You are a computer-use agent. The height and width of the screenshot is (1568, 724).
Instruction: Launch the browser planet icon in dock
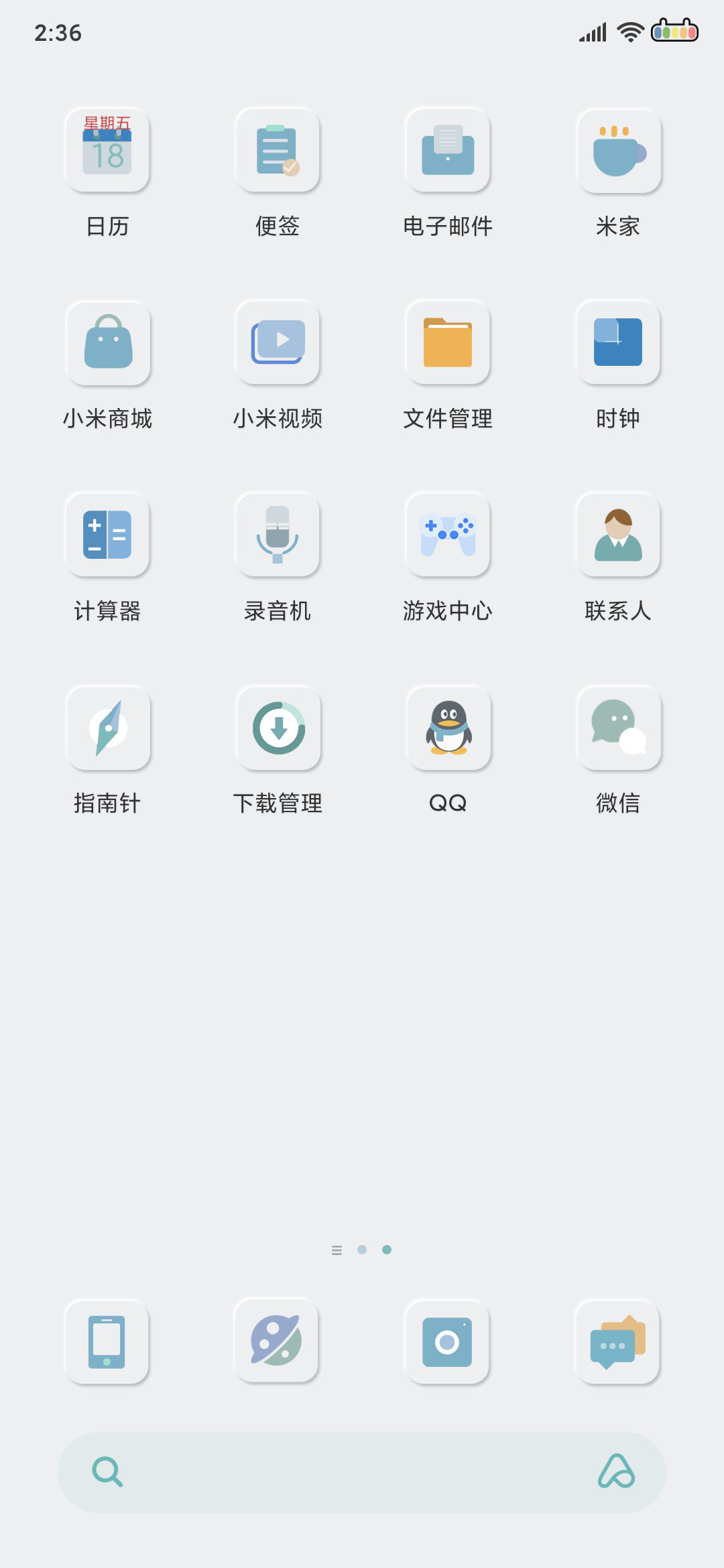pyautogui.click(x=276, y=1340)
